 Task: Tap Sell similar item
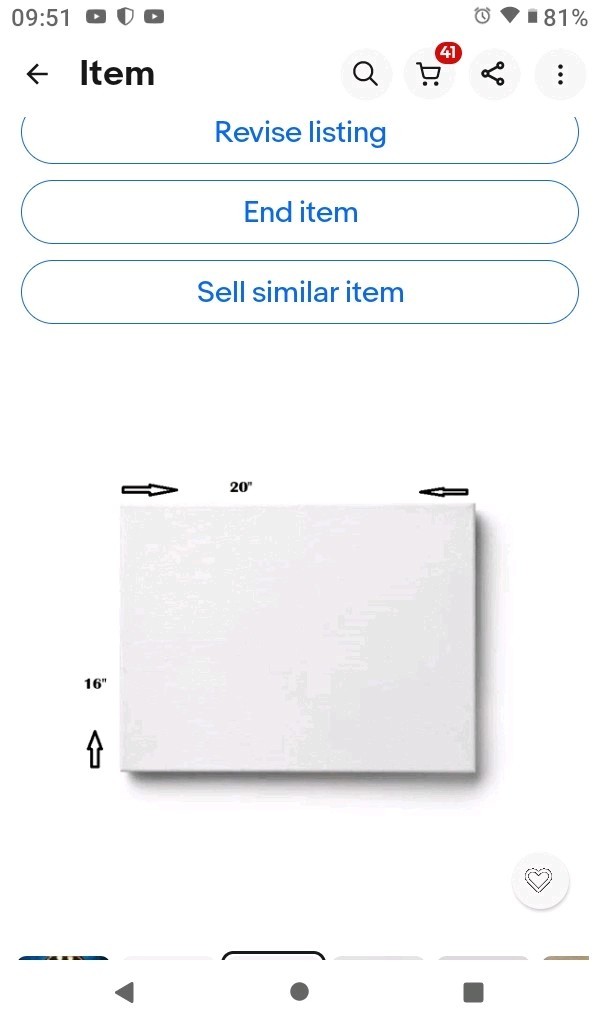[x=300, y=292]
